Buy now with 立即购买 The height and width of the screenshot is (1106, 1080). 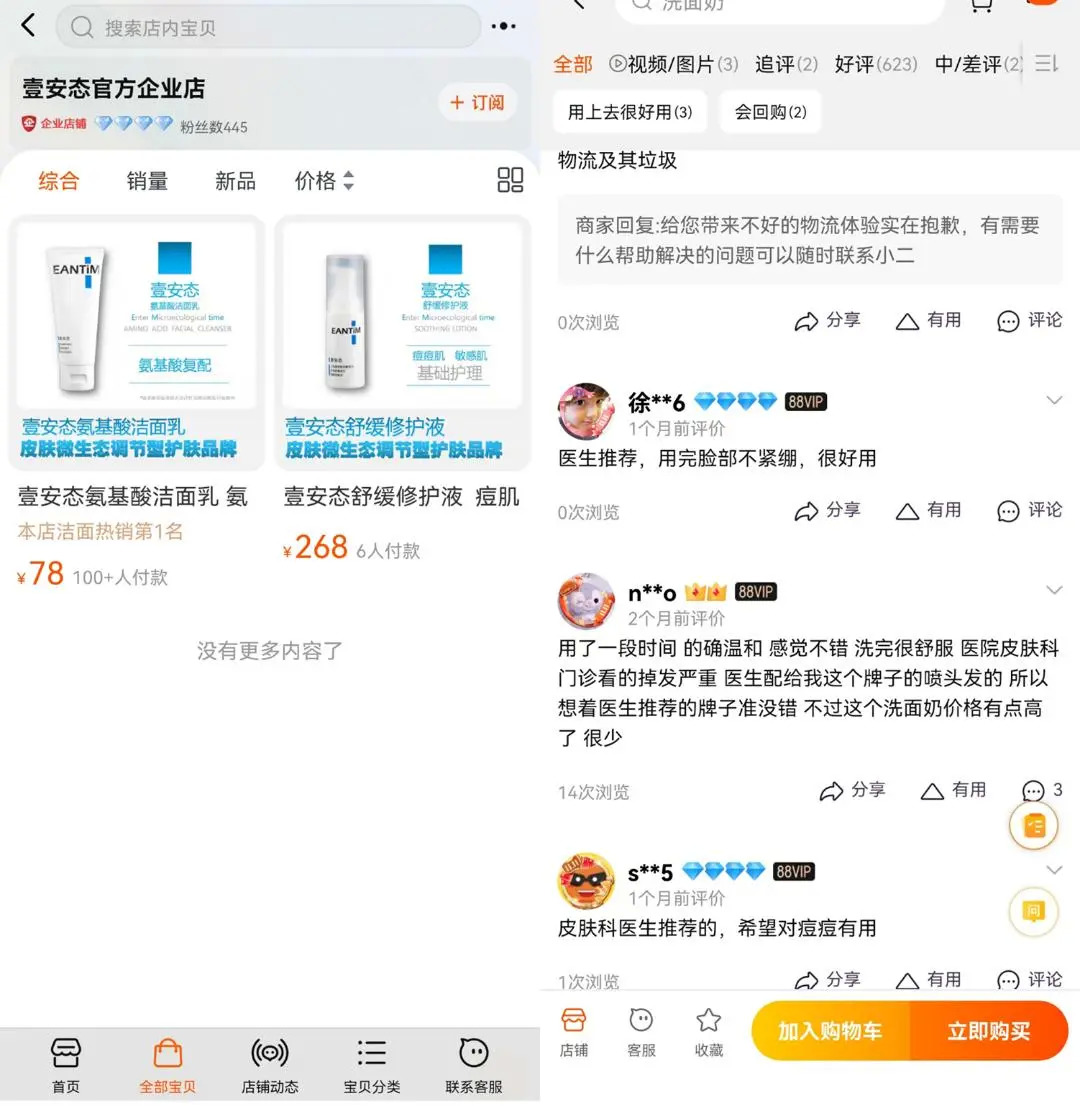point(988,1031)
